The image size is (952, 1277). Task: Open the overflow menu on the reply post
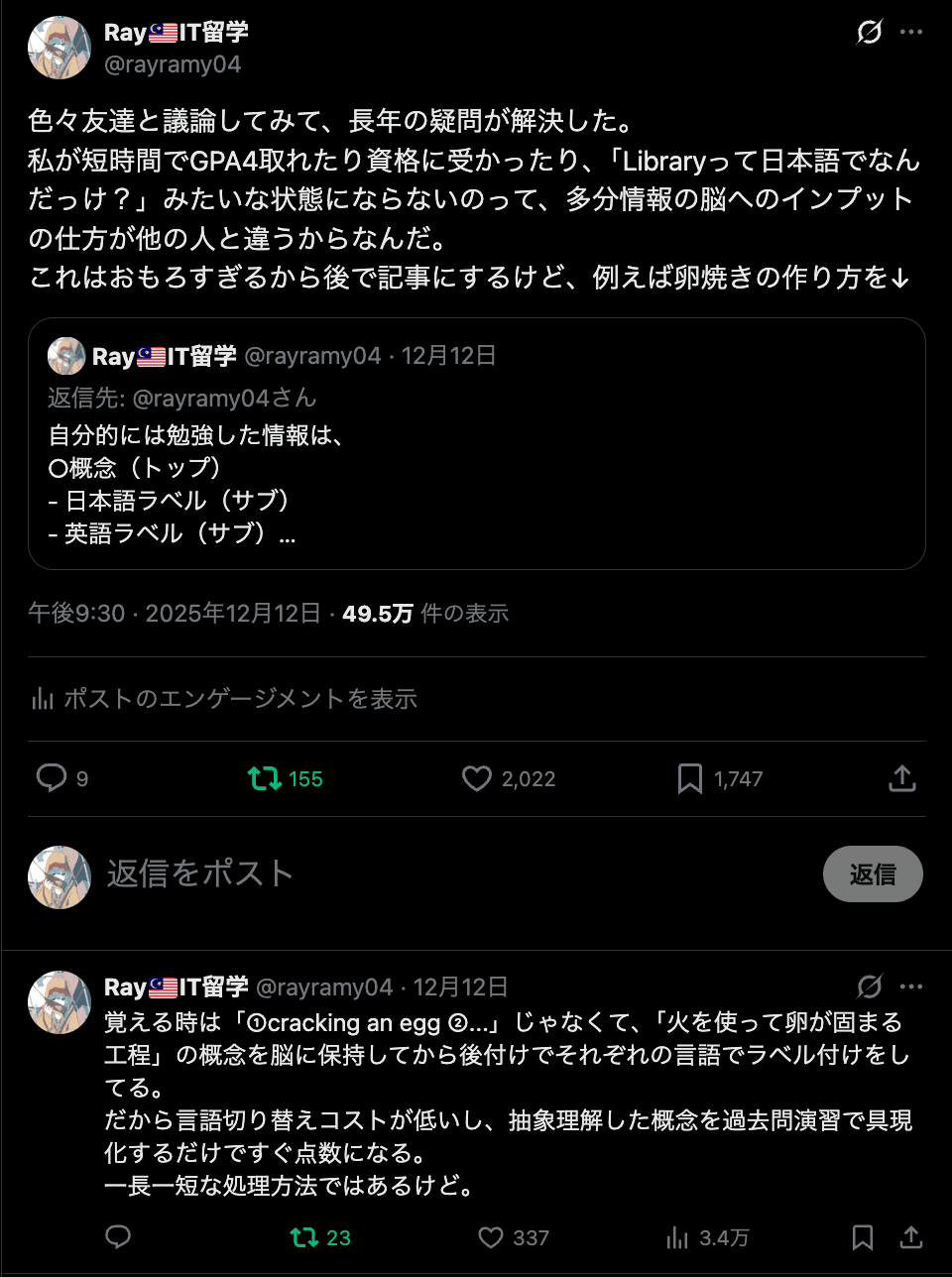pyautogui.click(x=911, y=987)
